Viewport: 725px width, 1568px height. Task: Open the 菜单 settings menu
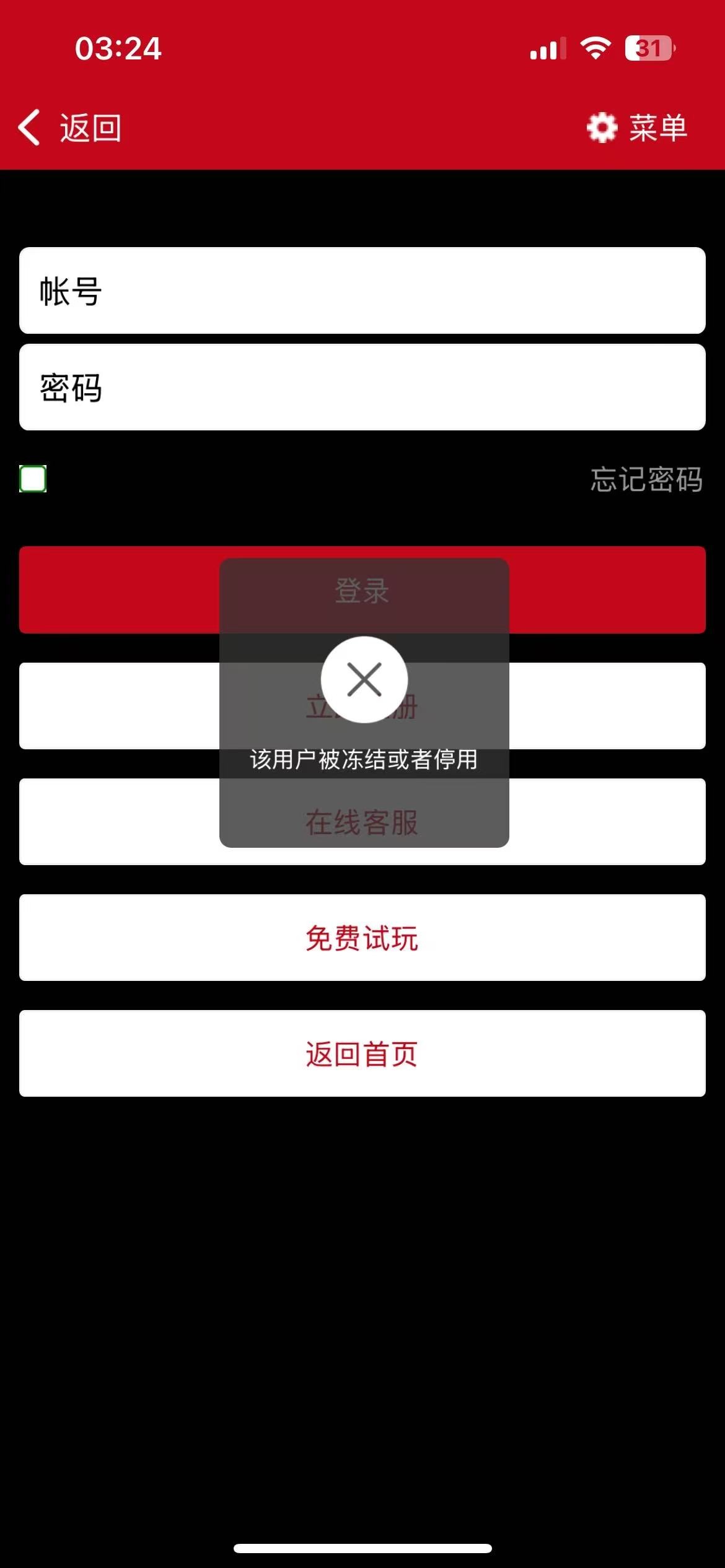637,128
